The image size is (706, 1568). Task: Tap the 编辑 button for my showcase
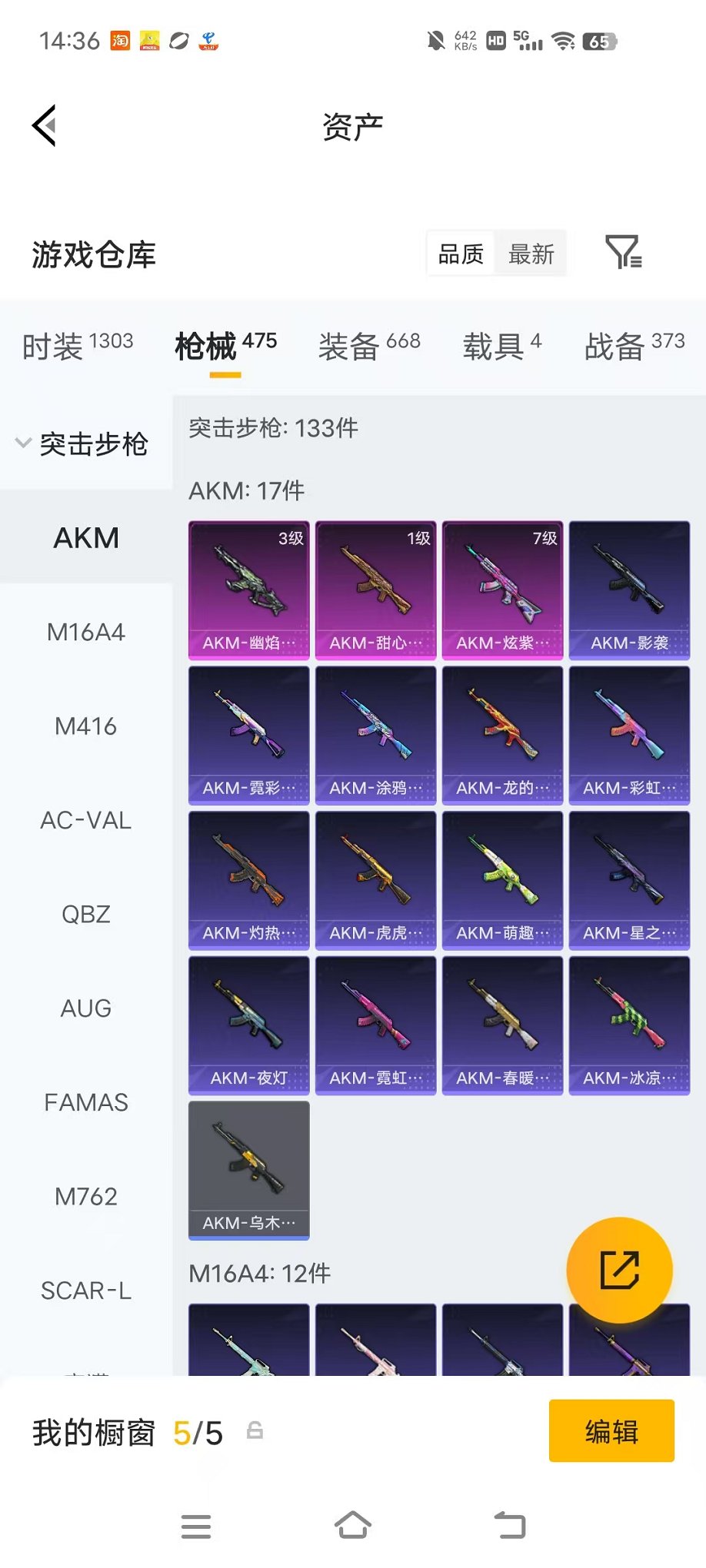[611, 1431]
